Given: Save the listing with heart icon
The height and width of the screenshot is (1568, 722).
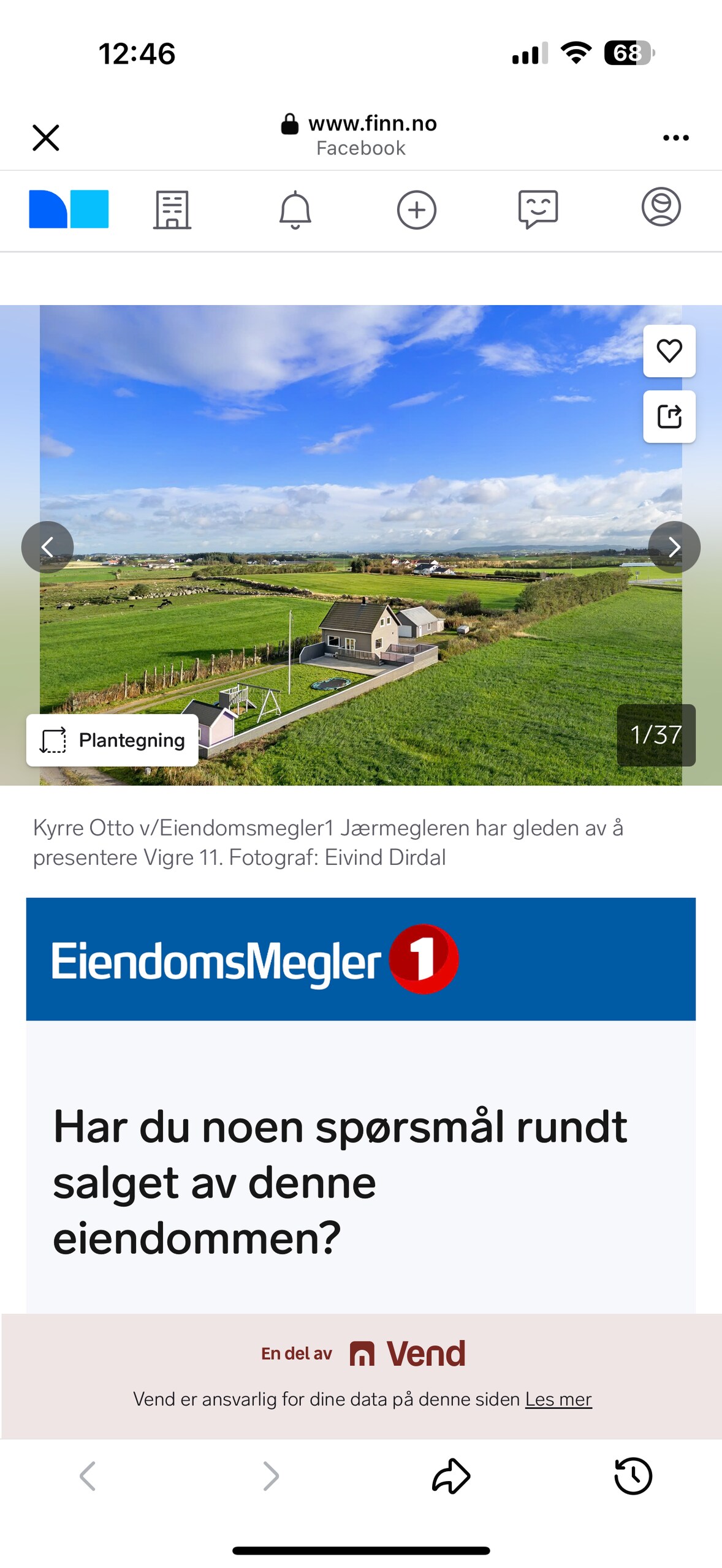Looking at the screenshot, I should coord(669,351).
